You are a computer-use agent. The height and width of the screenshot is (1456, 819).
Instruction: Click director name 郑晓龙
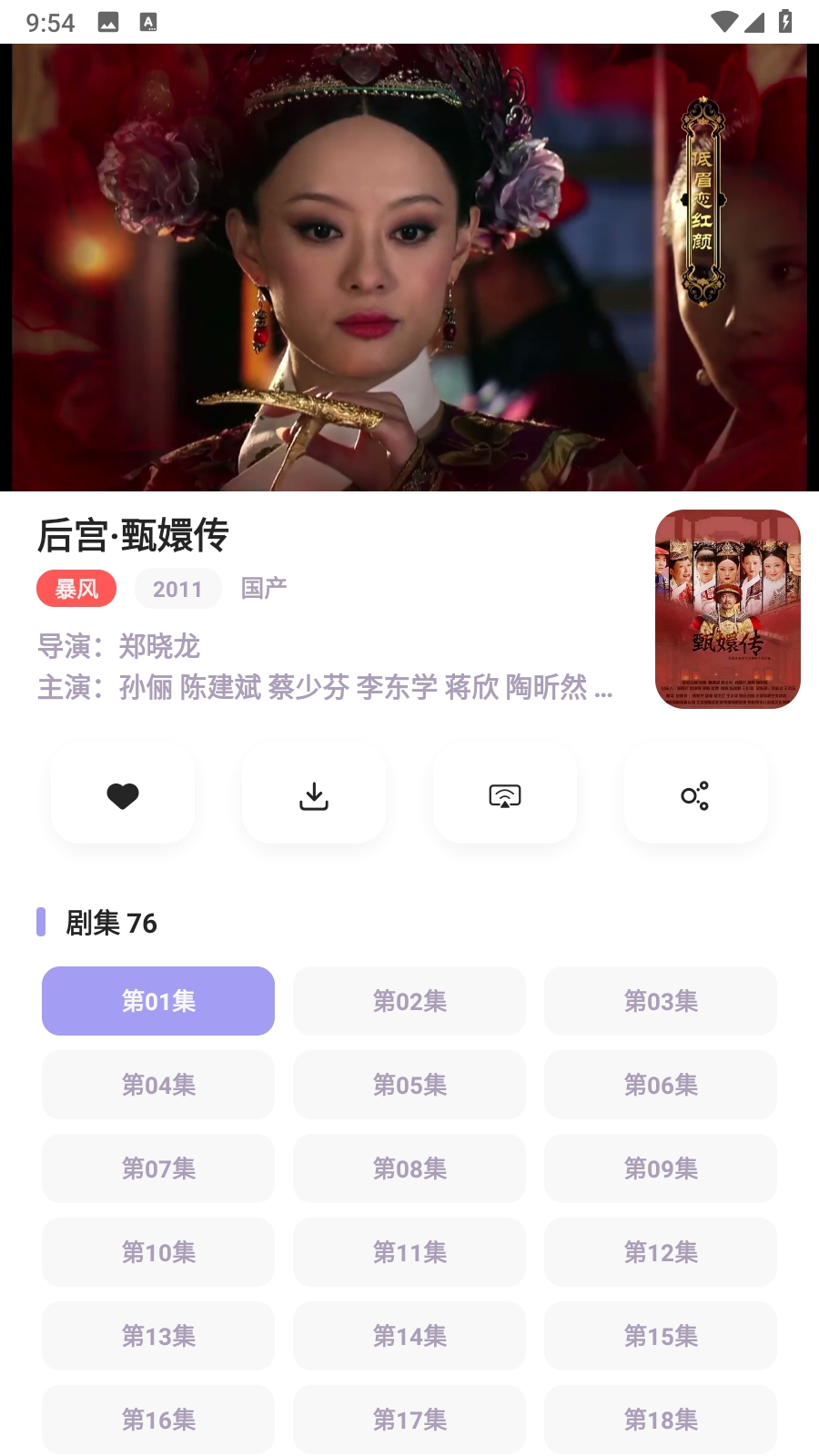161,648
